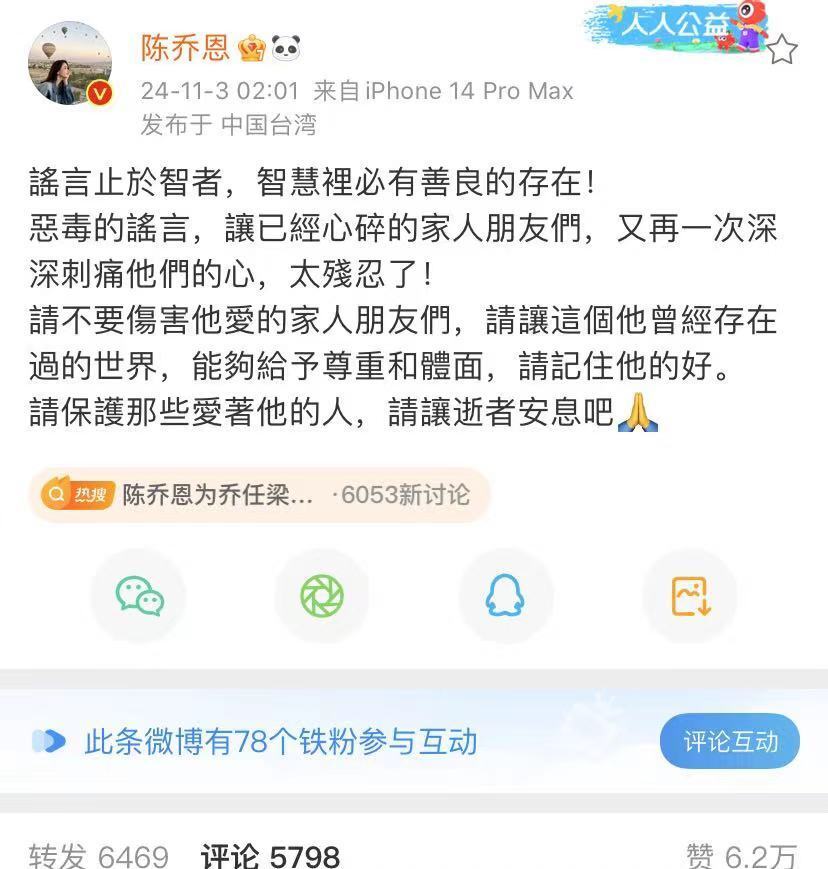Switch to the 转发 6469 tab
The image size is (828, 869).
point(98,854)
